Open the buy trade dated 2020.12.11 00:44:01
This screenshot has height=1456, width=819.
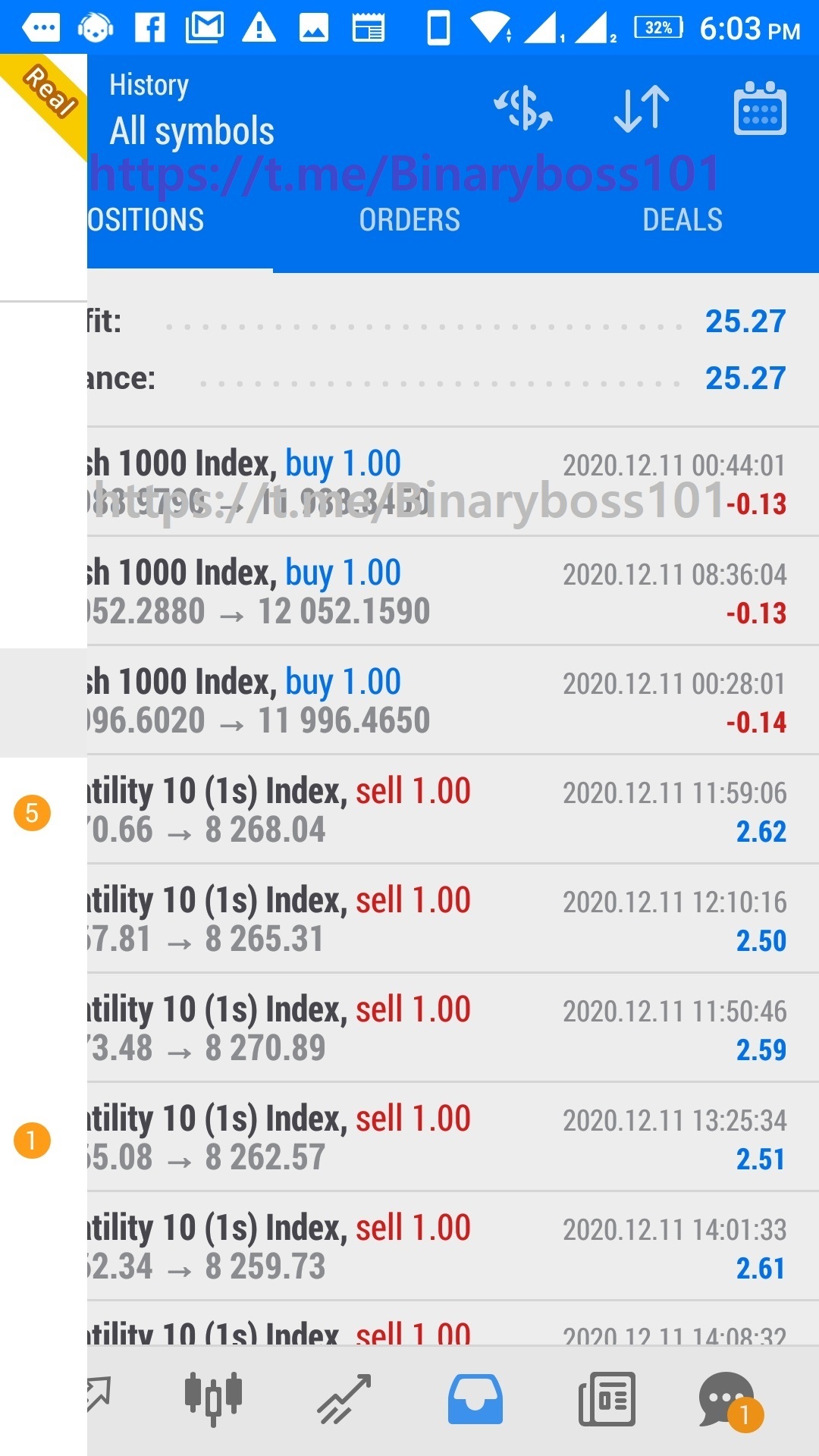(453, 482)
